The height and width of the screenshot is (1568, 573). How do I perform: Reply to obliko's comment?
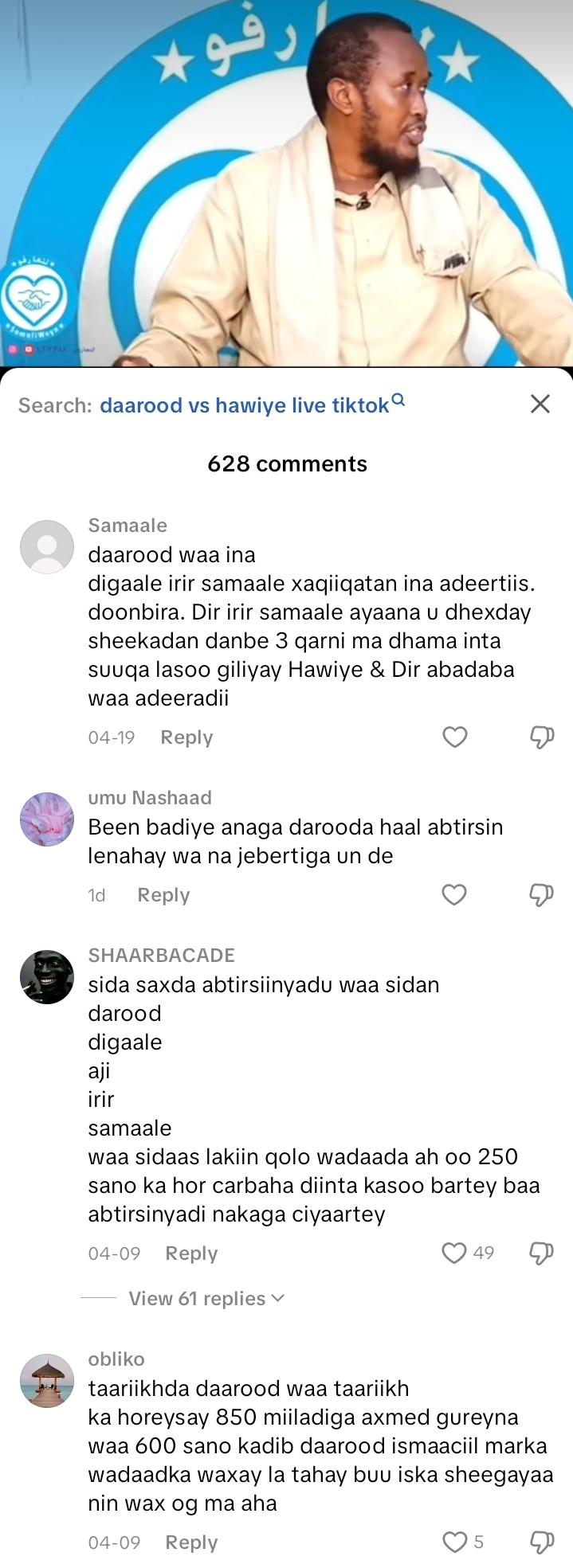click(x=191, y=1543)
